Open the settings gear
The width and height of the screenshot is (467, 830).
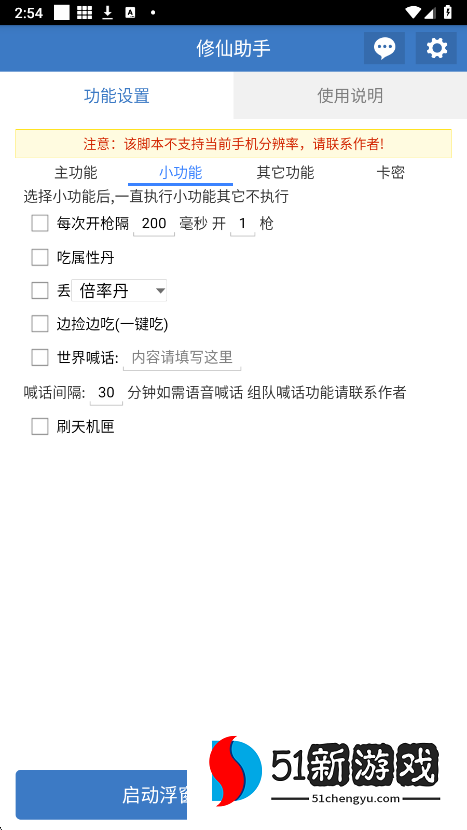pyautogui.click(x=436, y=48)
